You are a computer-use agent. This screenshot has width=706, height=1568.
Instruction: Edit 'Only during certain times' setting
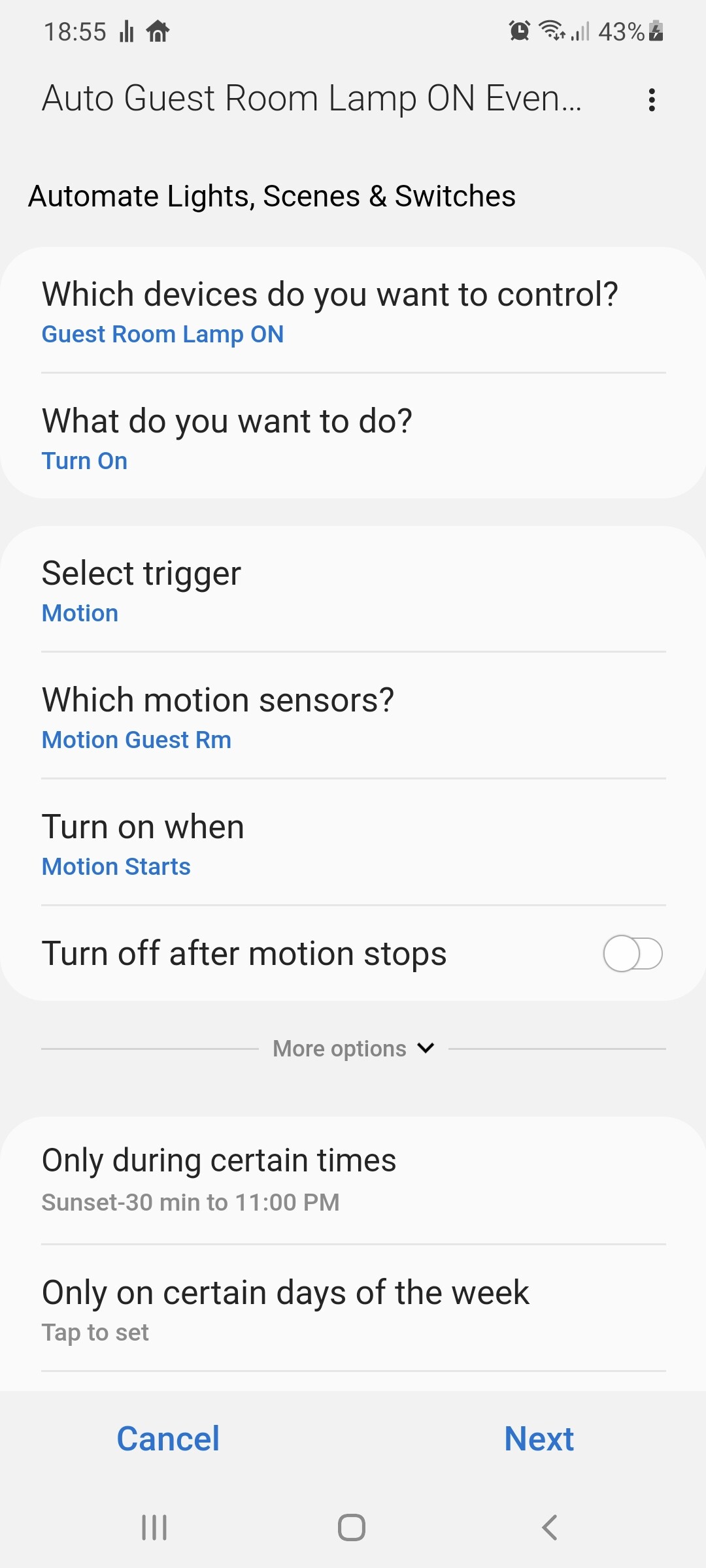pyautogui.click(x=353, y=1180)
